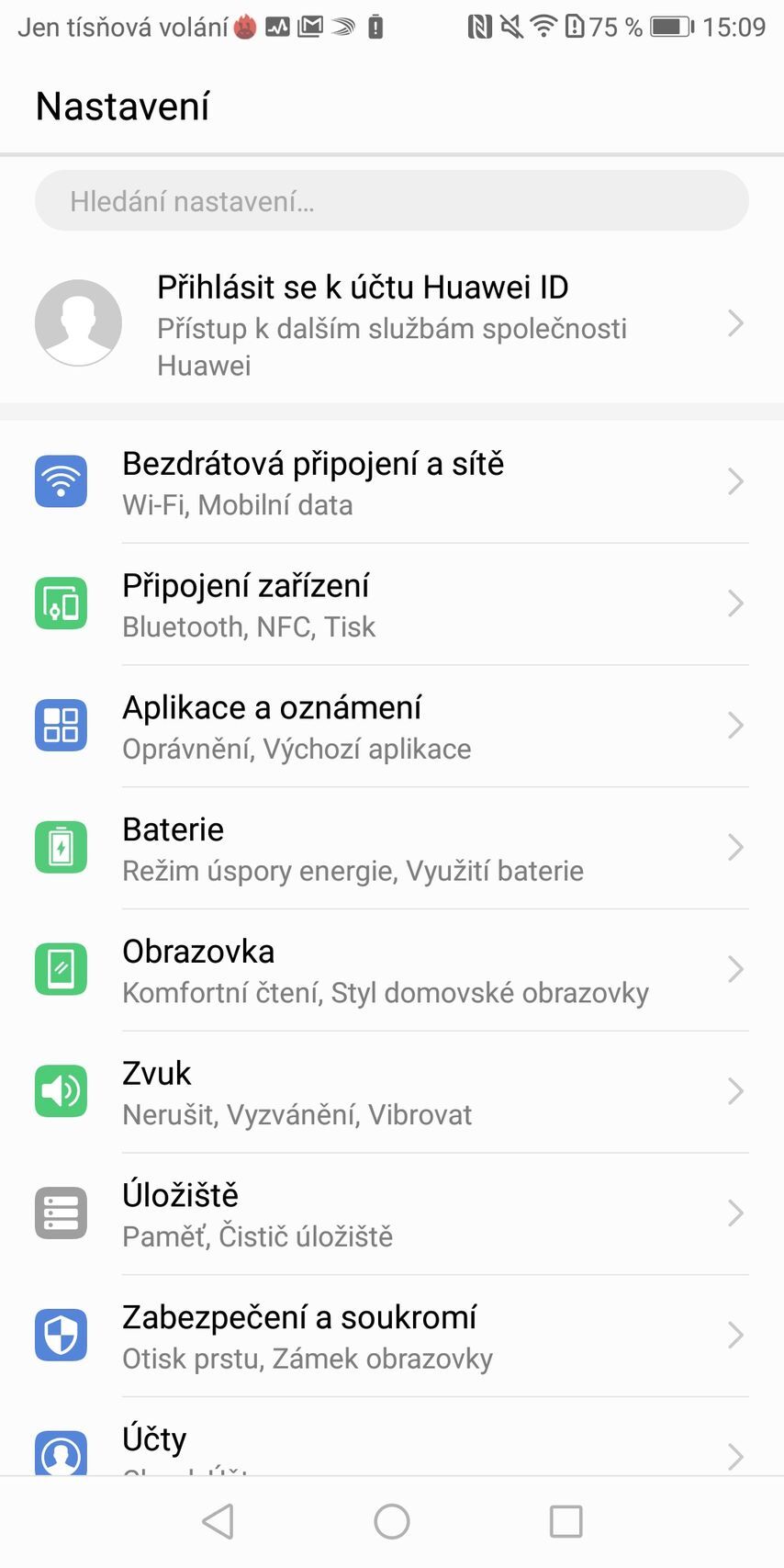This screenshot has height=1568, width=784.
Task: Click the Hledání nastavení search field
Action: [x=392, y=199]
